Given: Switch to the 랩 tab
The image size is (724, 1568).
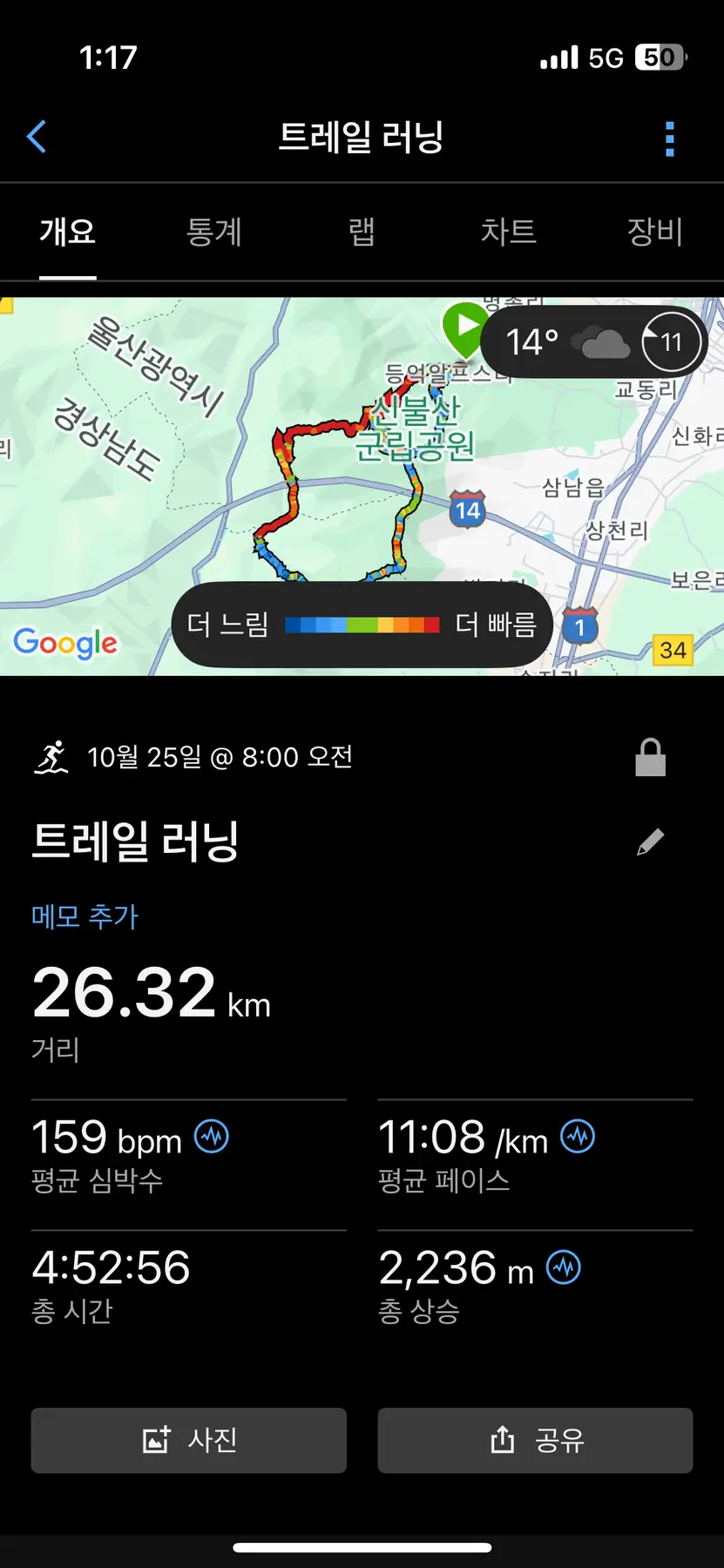Looking at the screenshot, I should (362, 232).
